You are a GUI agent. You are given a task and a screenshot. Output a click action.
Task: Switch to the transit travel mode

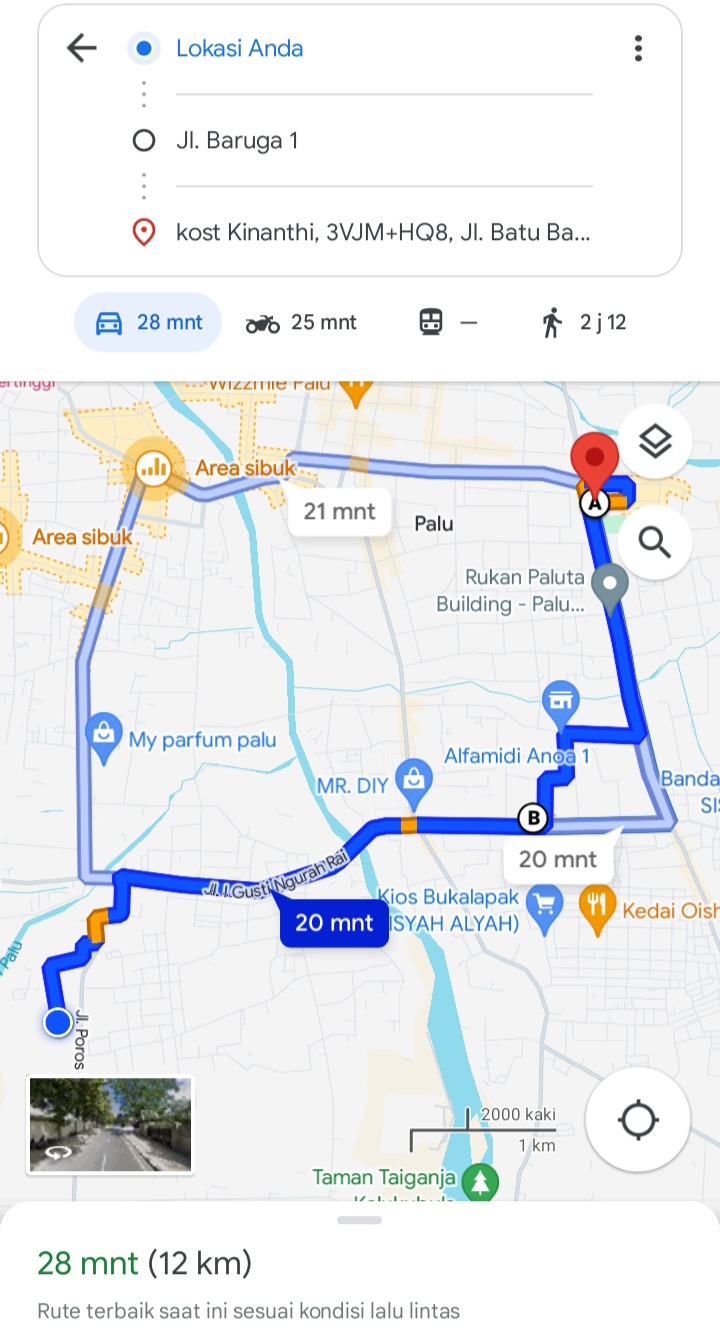click(x=447, y=322)
